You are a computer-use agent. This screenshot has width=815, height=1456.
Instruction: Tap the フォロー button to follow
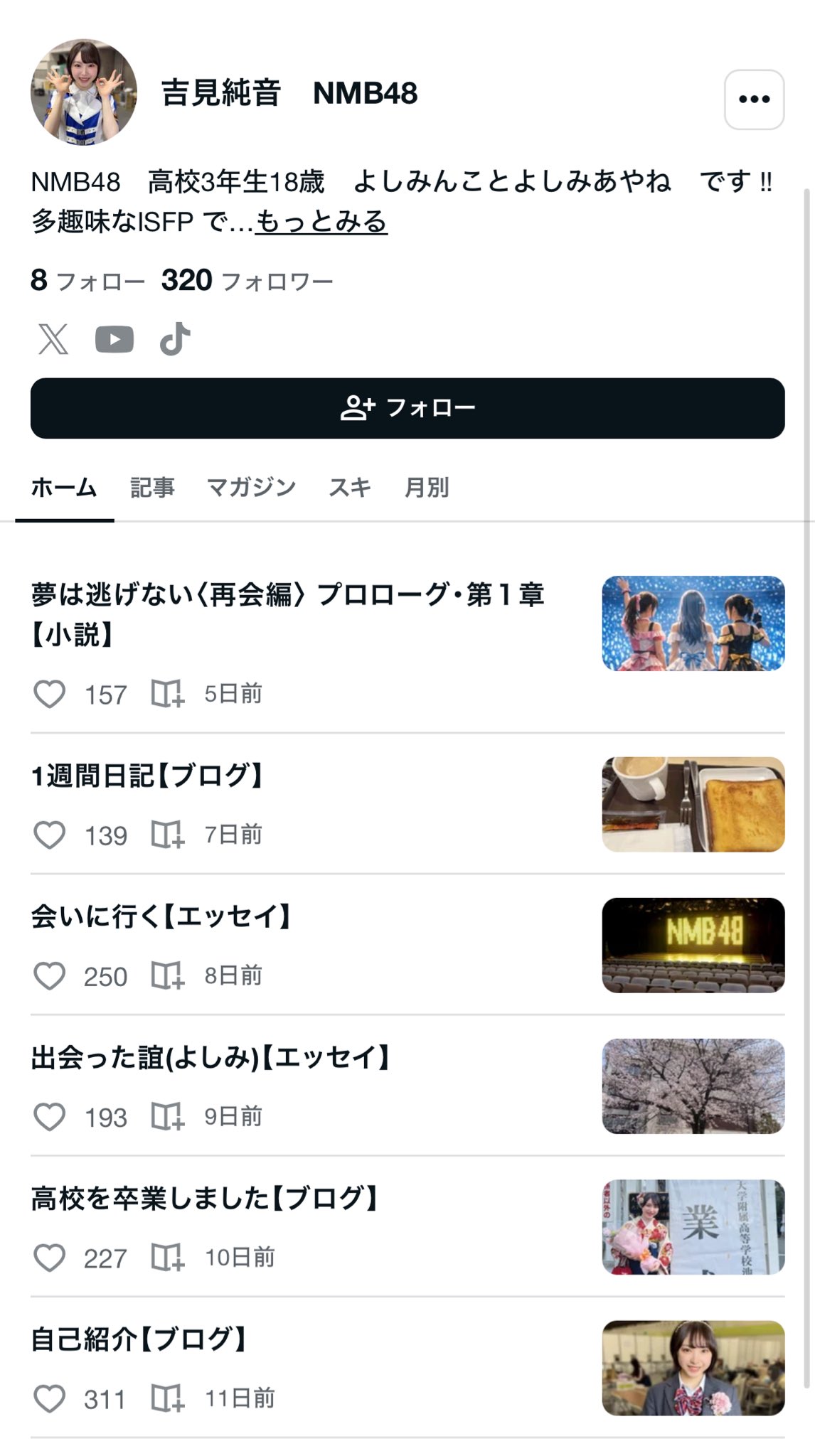tap(407, 408)
